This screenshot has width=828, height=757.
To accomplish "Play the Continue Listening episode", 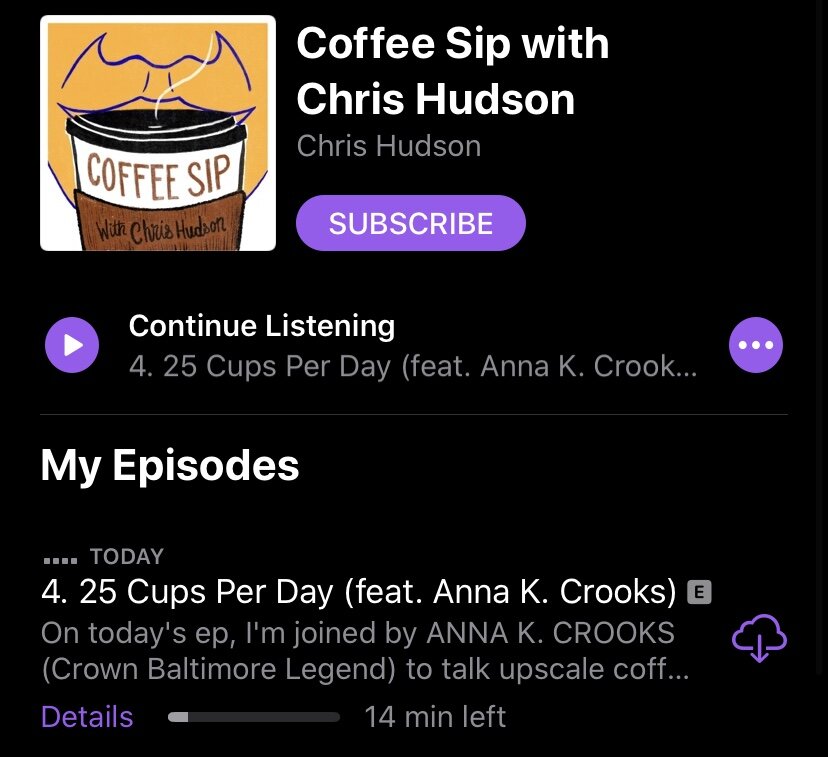I will [72, 345].
